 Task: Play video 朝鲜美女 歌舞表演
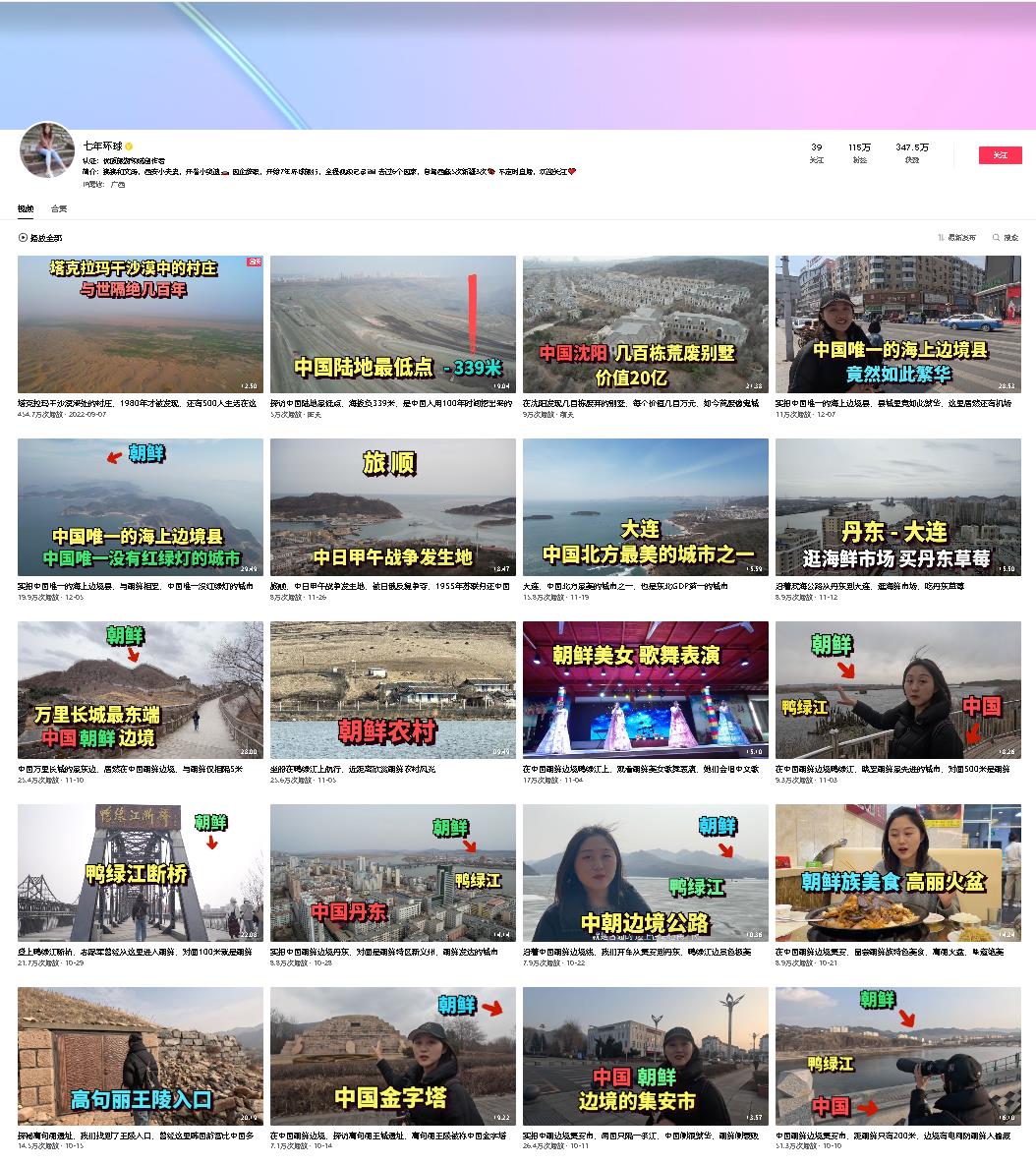646,690
